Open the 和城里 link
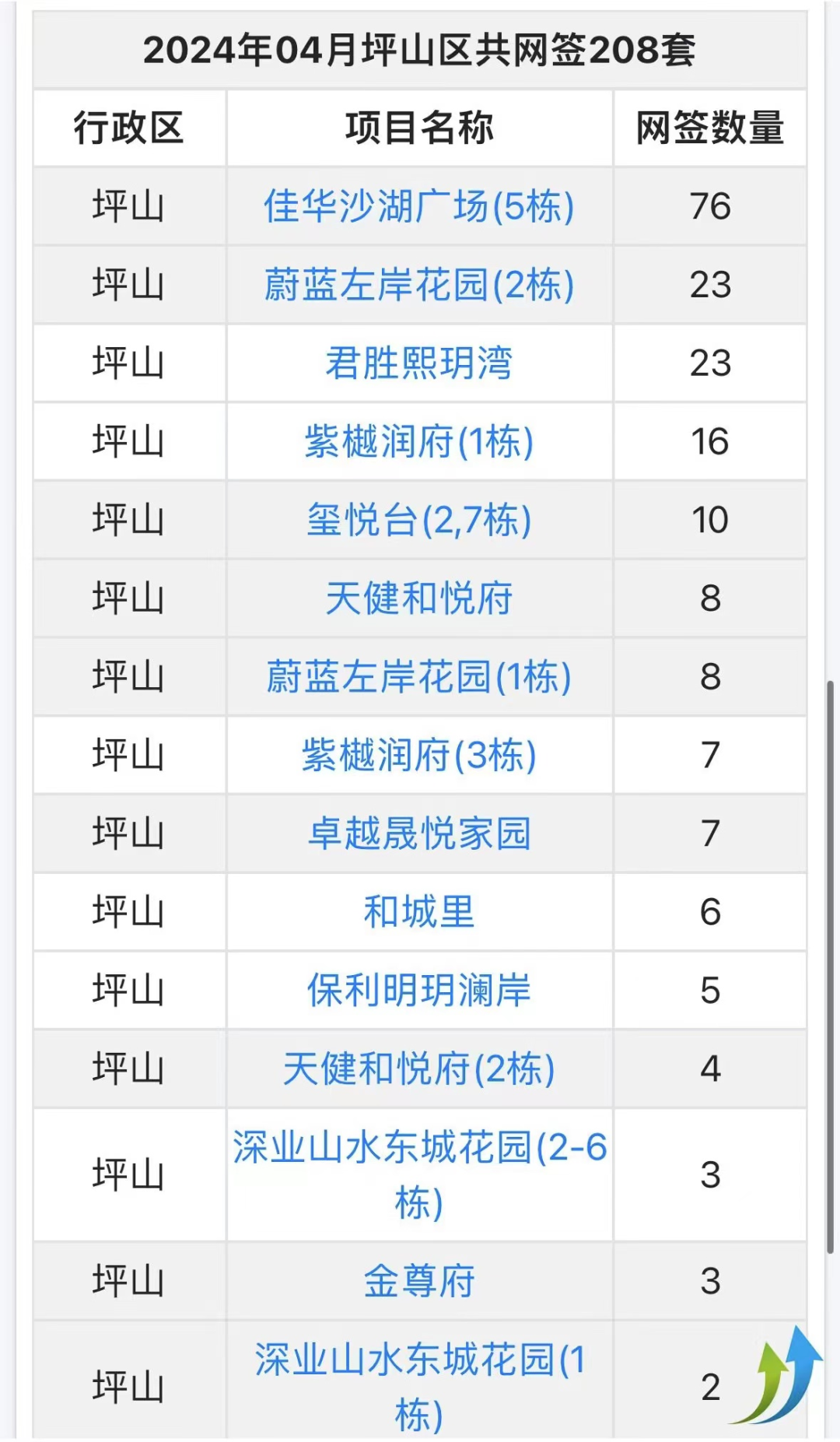Viewport: 840px width, 1442px height. (x=419, y=912)
